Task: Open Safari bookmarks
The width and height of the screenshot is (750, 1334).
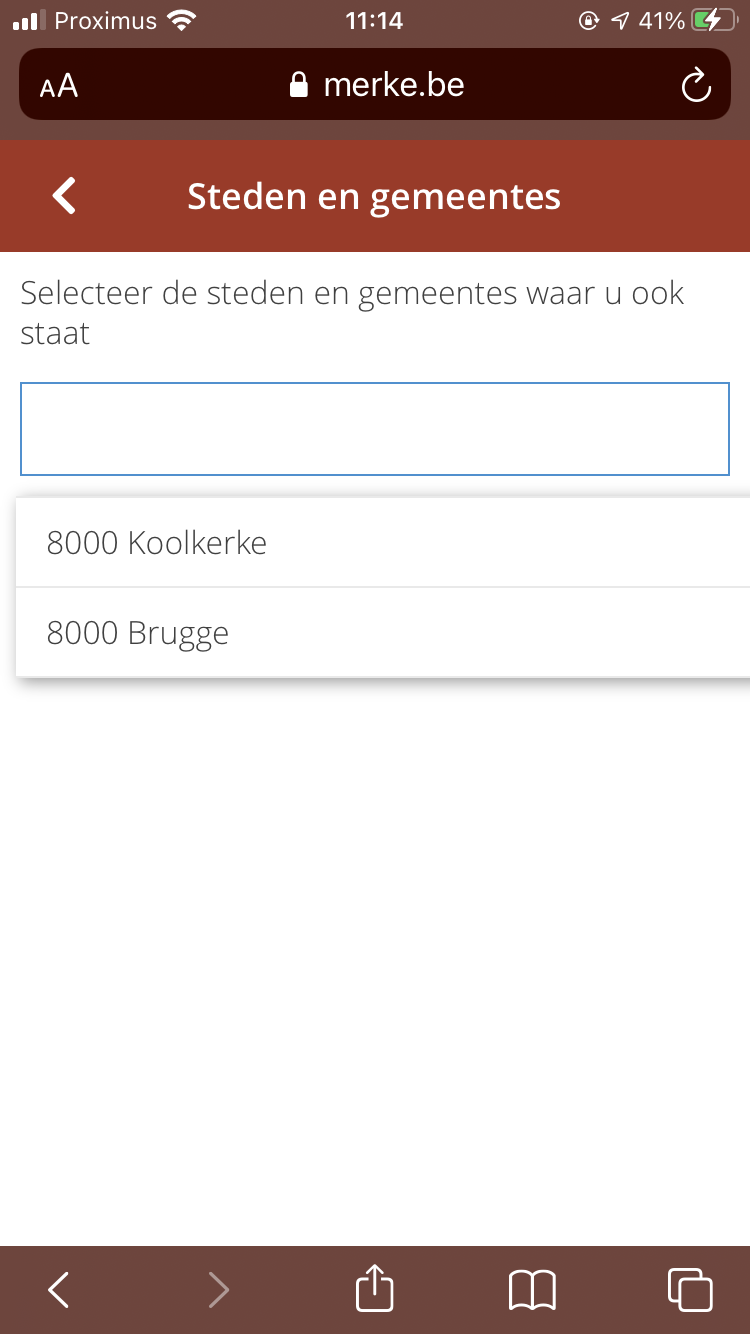Action: click(x=532, y=1290)
